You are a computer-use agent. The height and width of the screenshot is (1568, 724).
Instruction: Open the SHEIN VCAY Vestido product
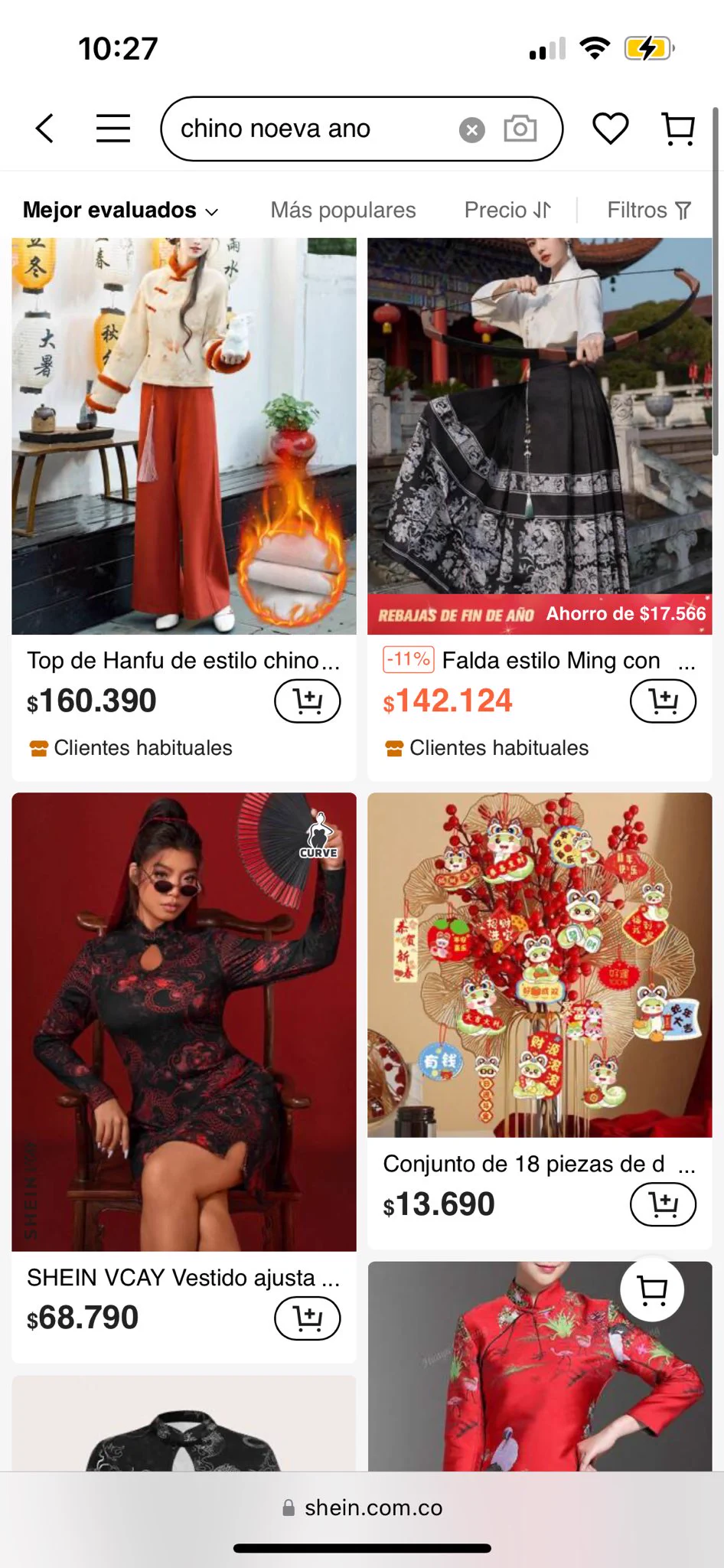(x=184, y=1022)
